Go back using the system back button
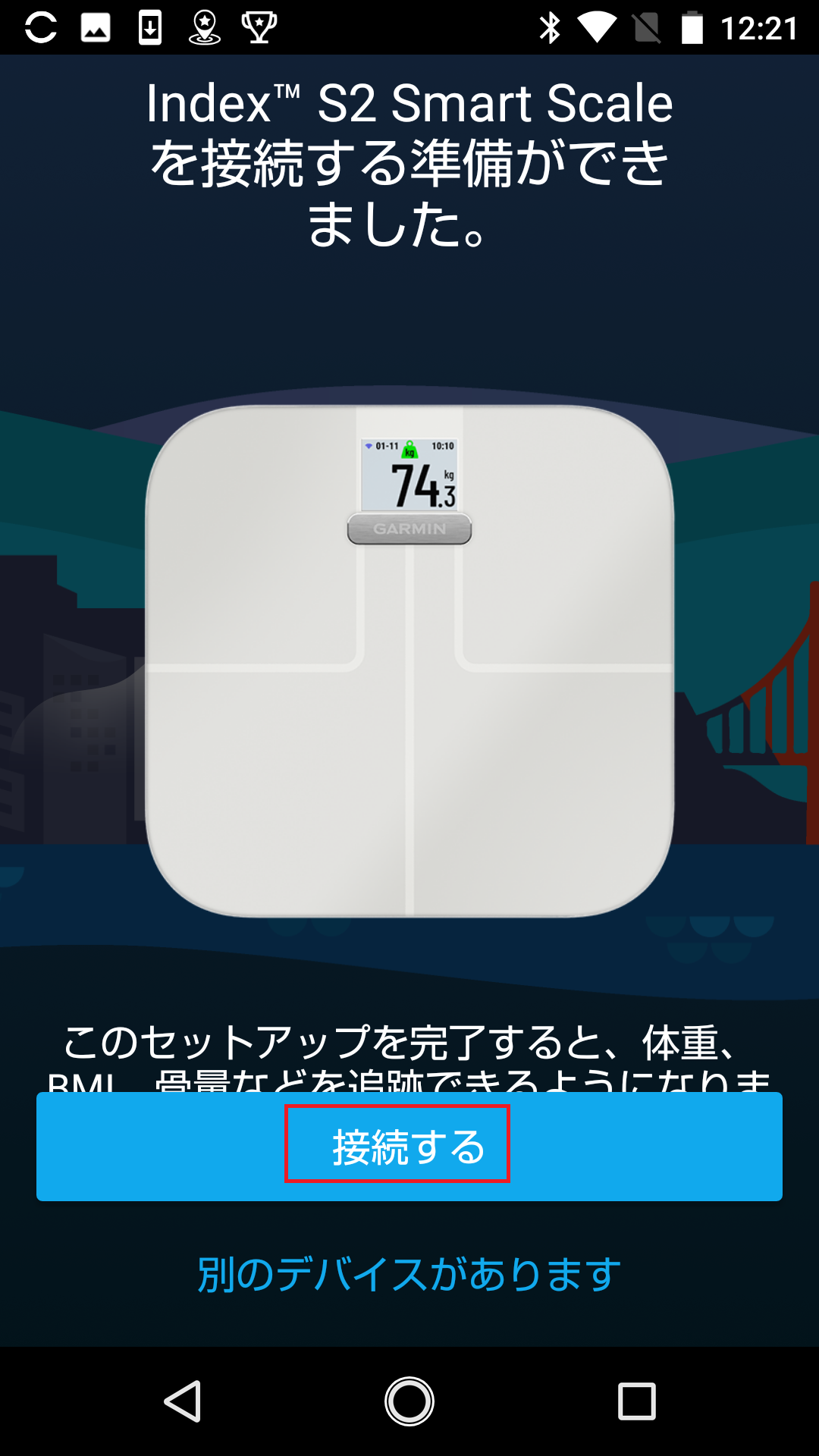Viewport: 819px width, 1456px height. point(183,1401)
